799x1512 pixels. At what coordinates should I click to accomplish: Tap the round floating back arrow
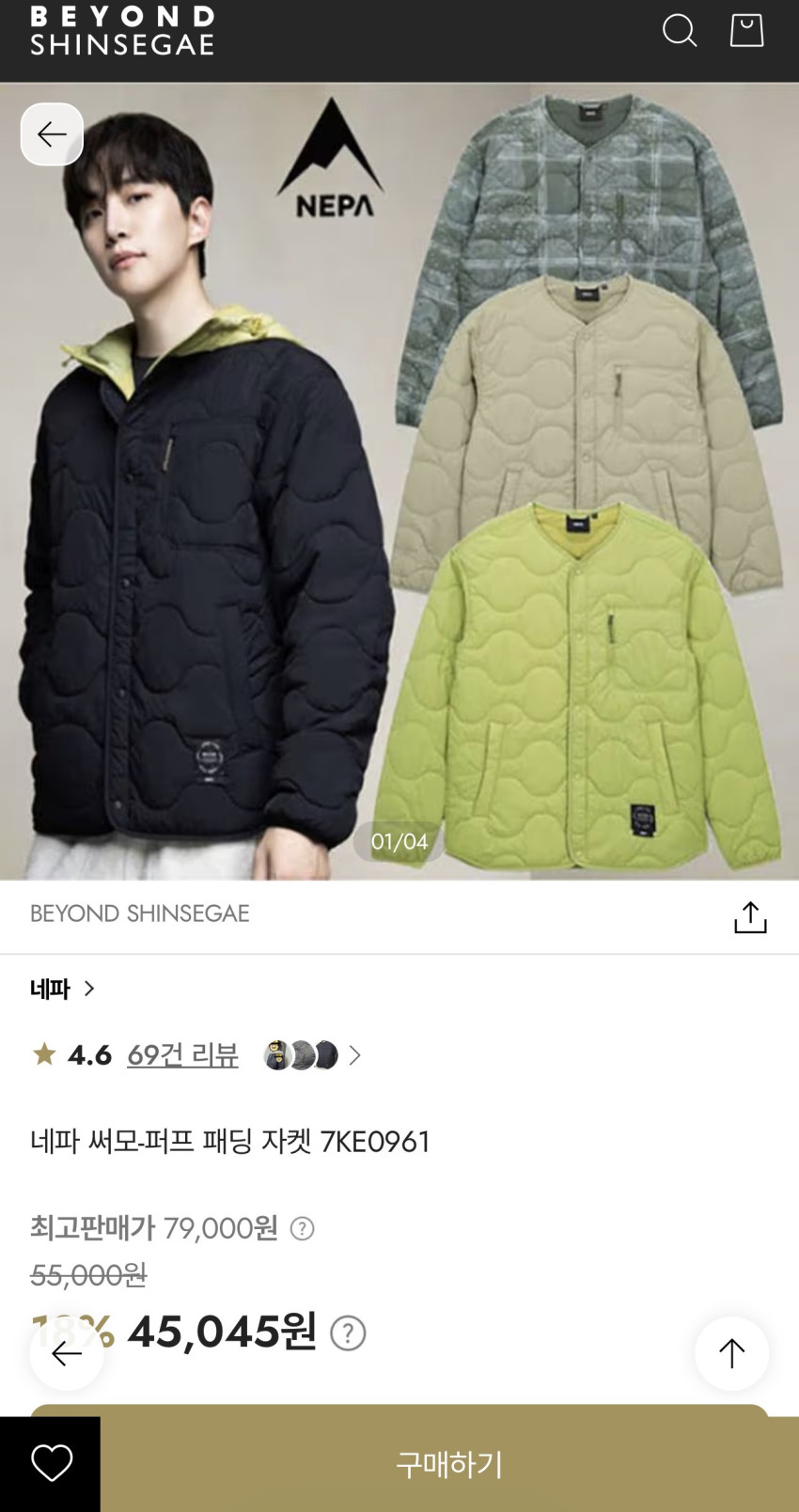tap(67, 1353)
